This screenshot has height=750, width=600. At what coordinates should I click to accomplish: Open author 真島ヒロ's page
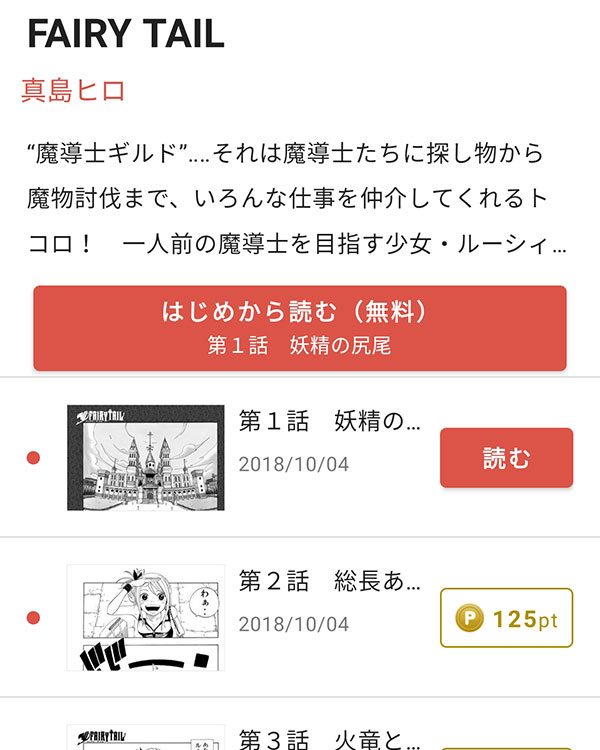(73, 91)
